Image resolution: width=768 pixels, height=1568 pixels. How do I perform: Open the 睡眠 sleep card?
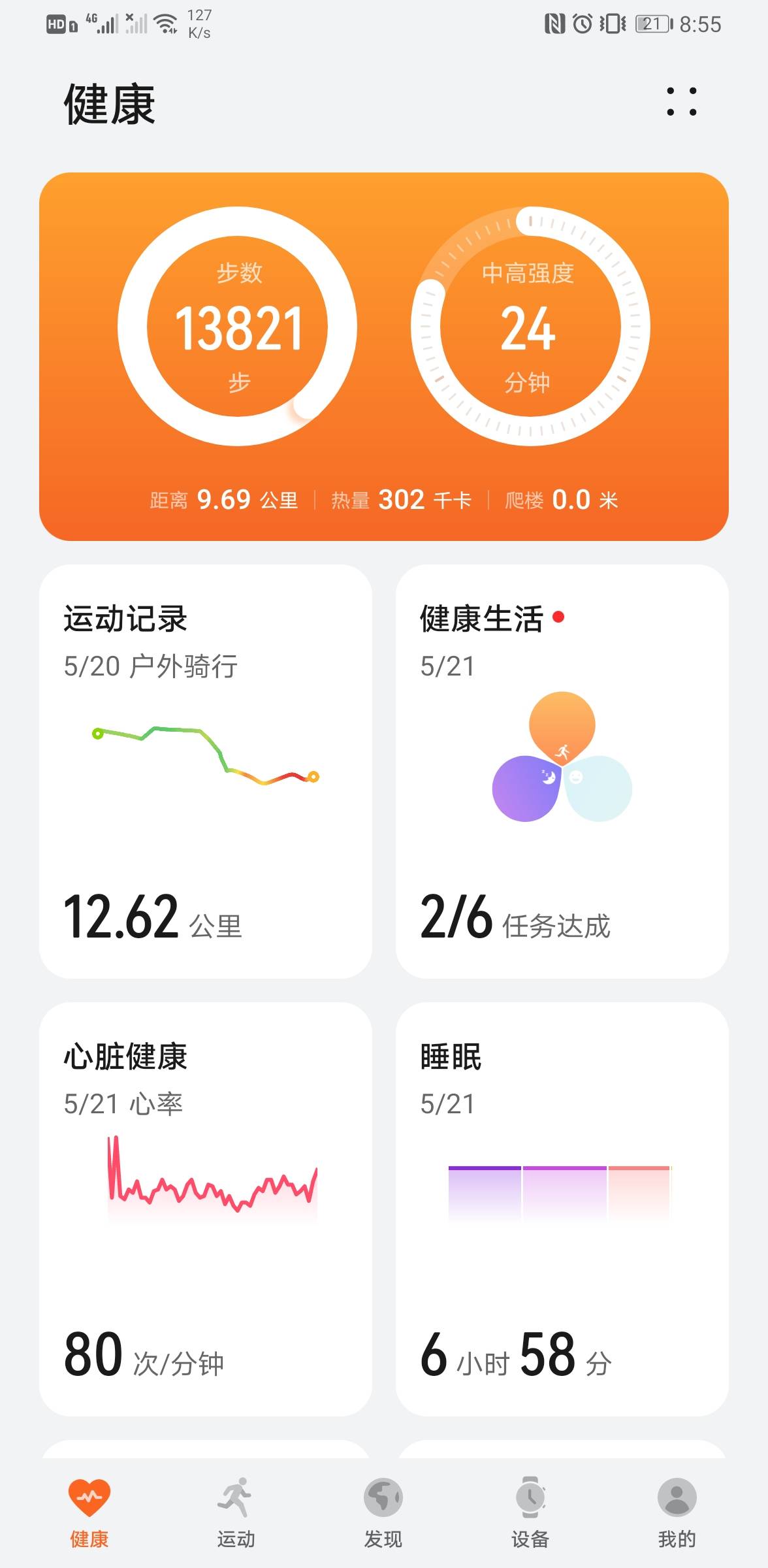562,1209
